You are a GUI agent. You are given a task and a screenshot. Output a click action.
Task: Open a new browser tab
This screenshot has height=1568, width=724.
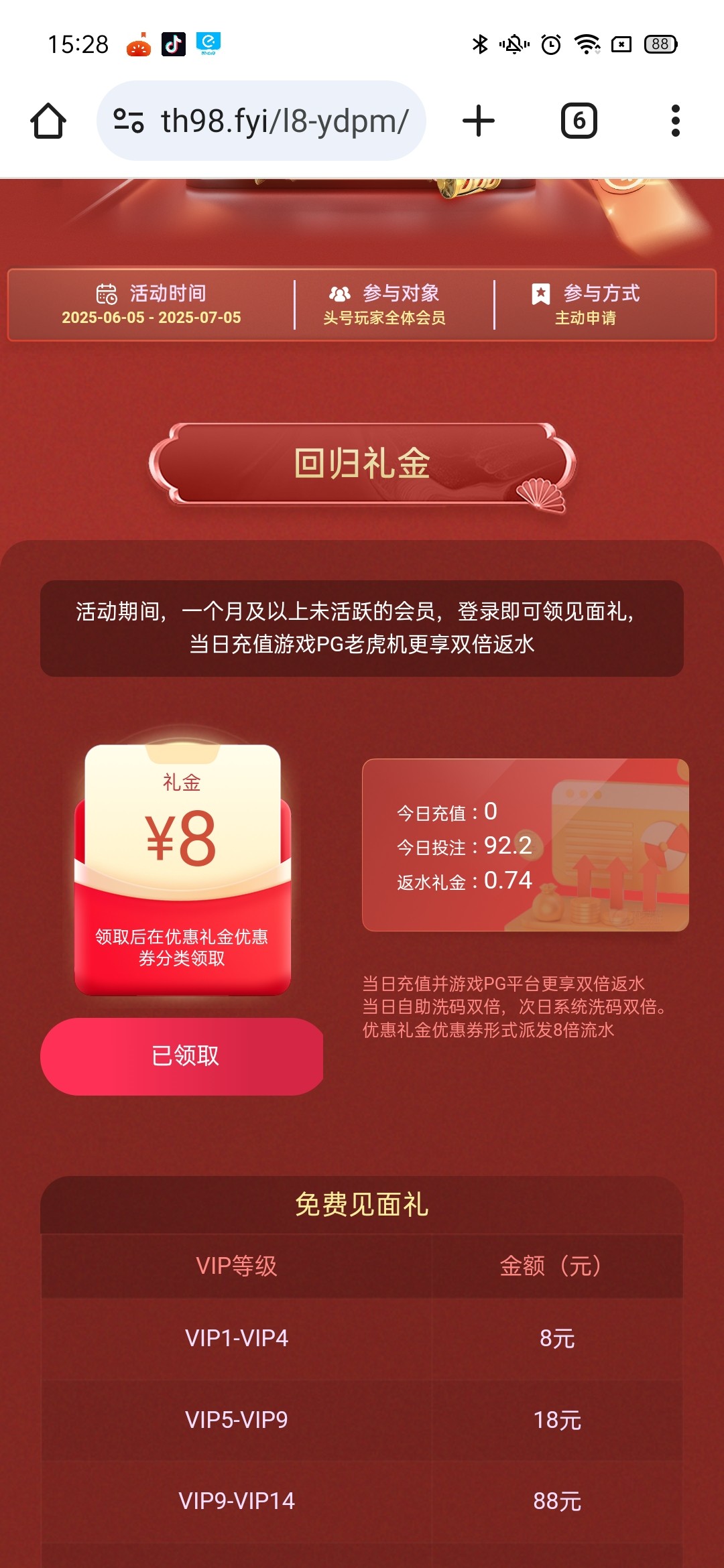[x=479, y=121]
